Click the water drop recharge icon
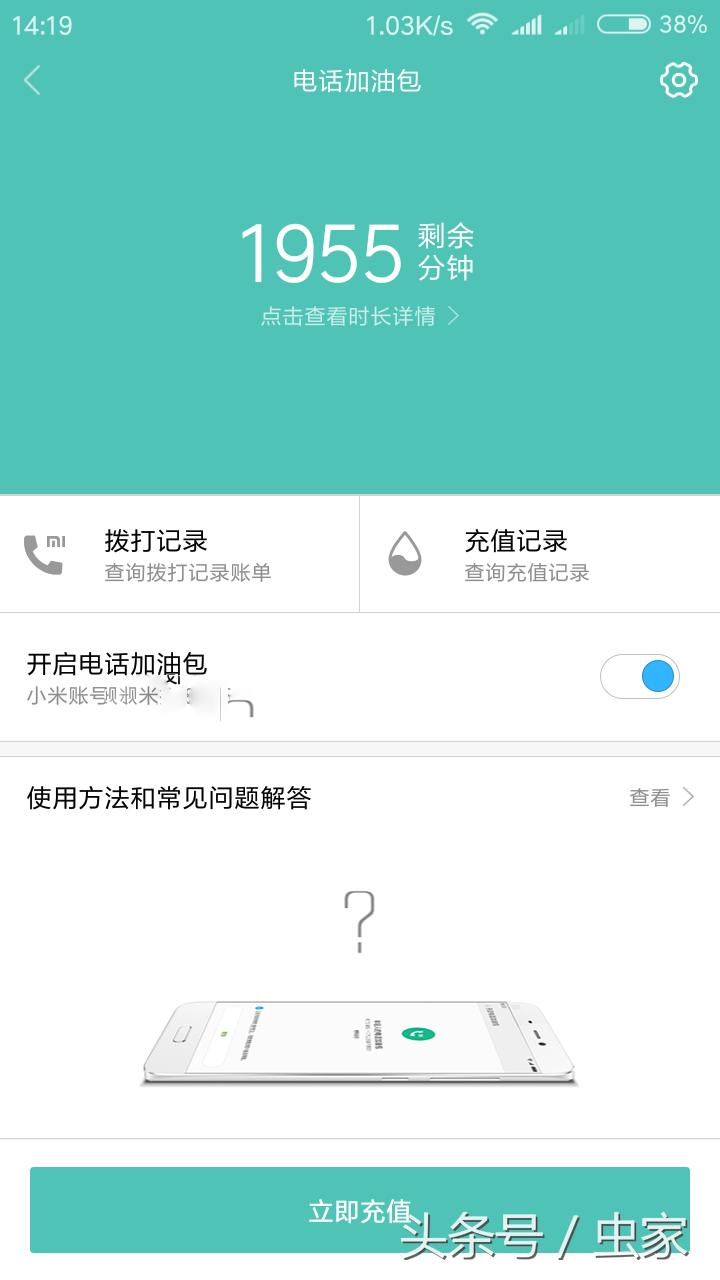 405,553
